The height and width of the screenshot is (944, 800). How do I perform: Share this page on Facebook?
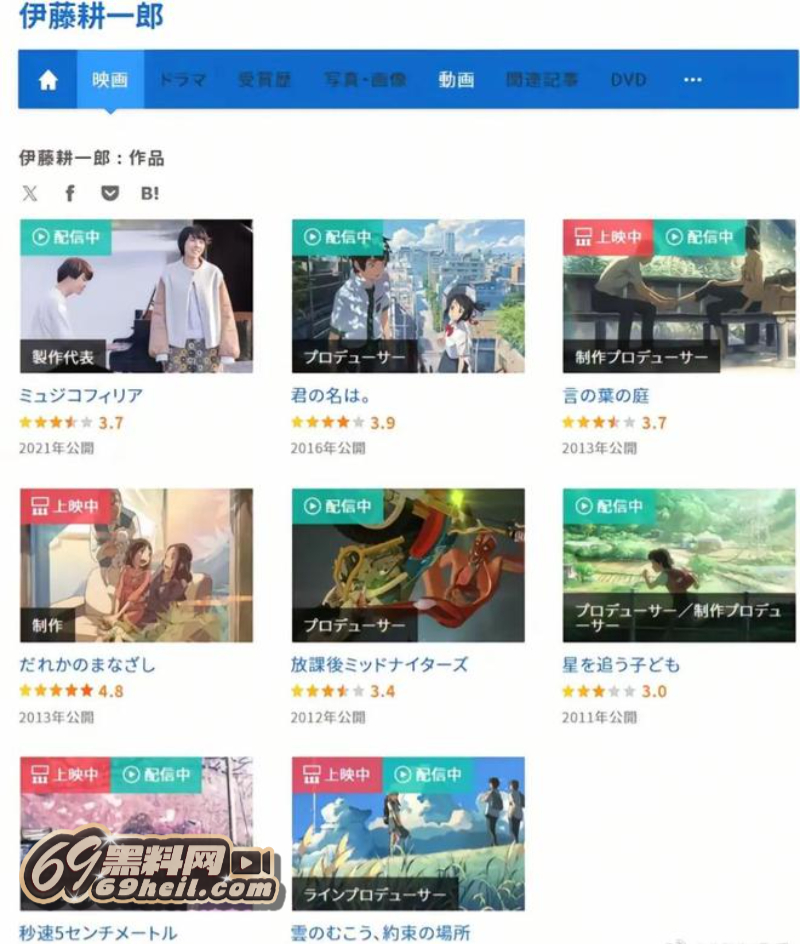(x=70, y=193)
